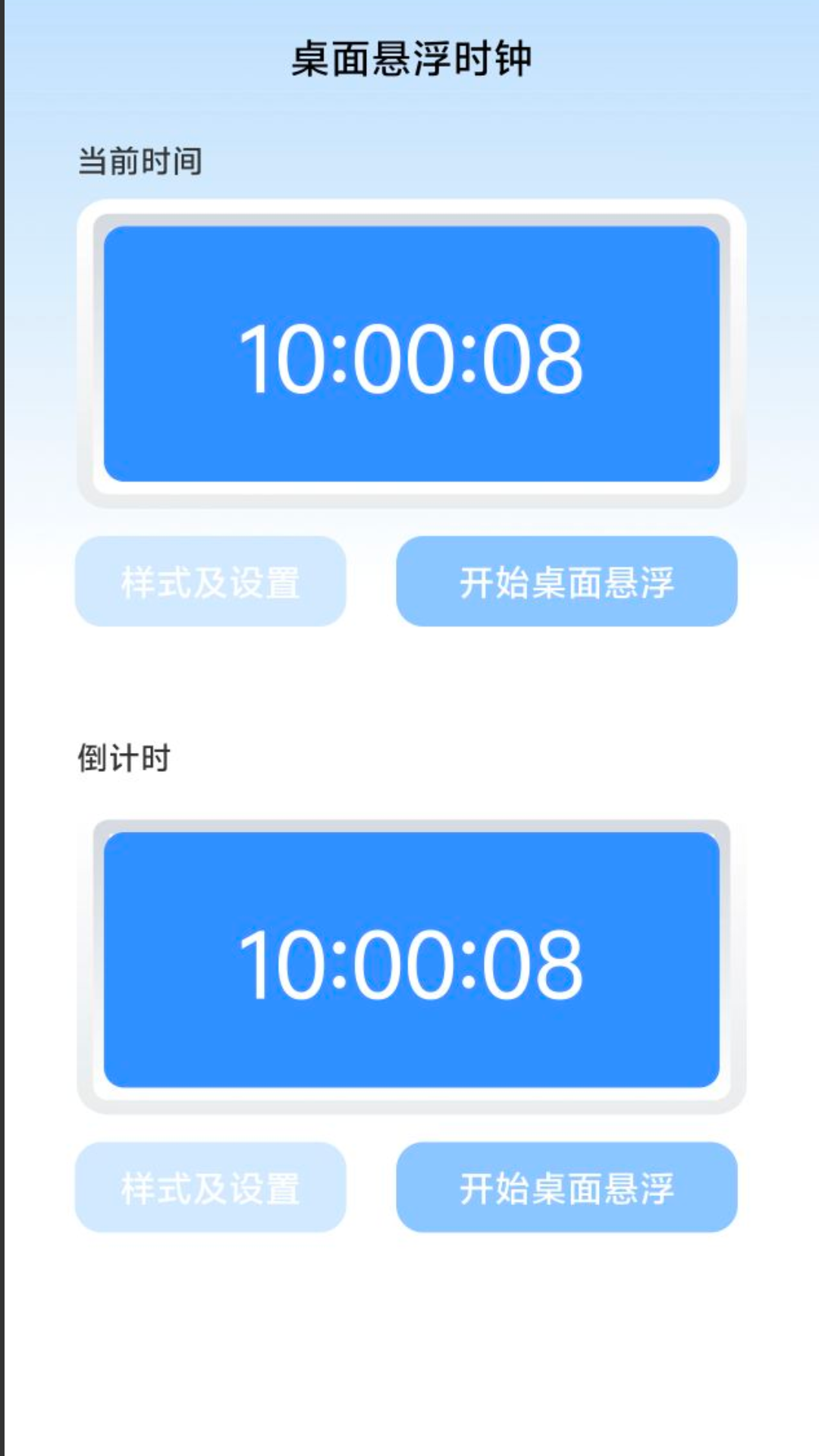Start desktop floating for the countdown timer
Screen dimensions: 819x1456
(567, 1186)
